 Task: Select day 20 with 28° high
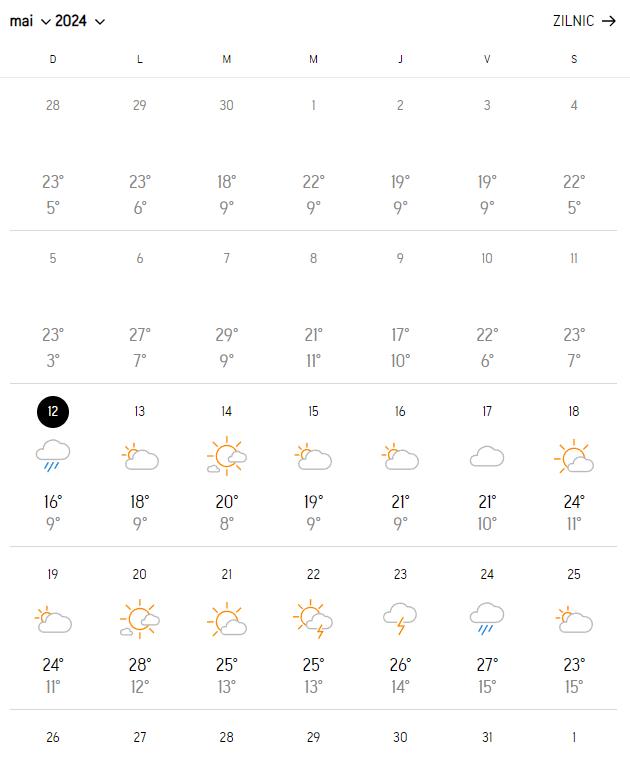coord(140,628)
